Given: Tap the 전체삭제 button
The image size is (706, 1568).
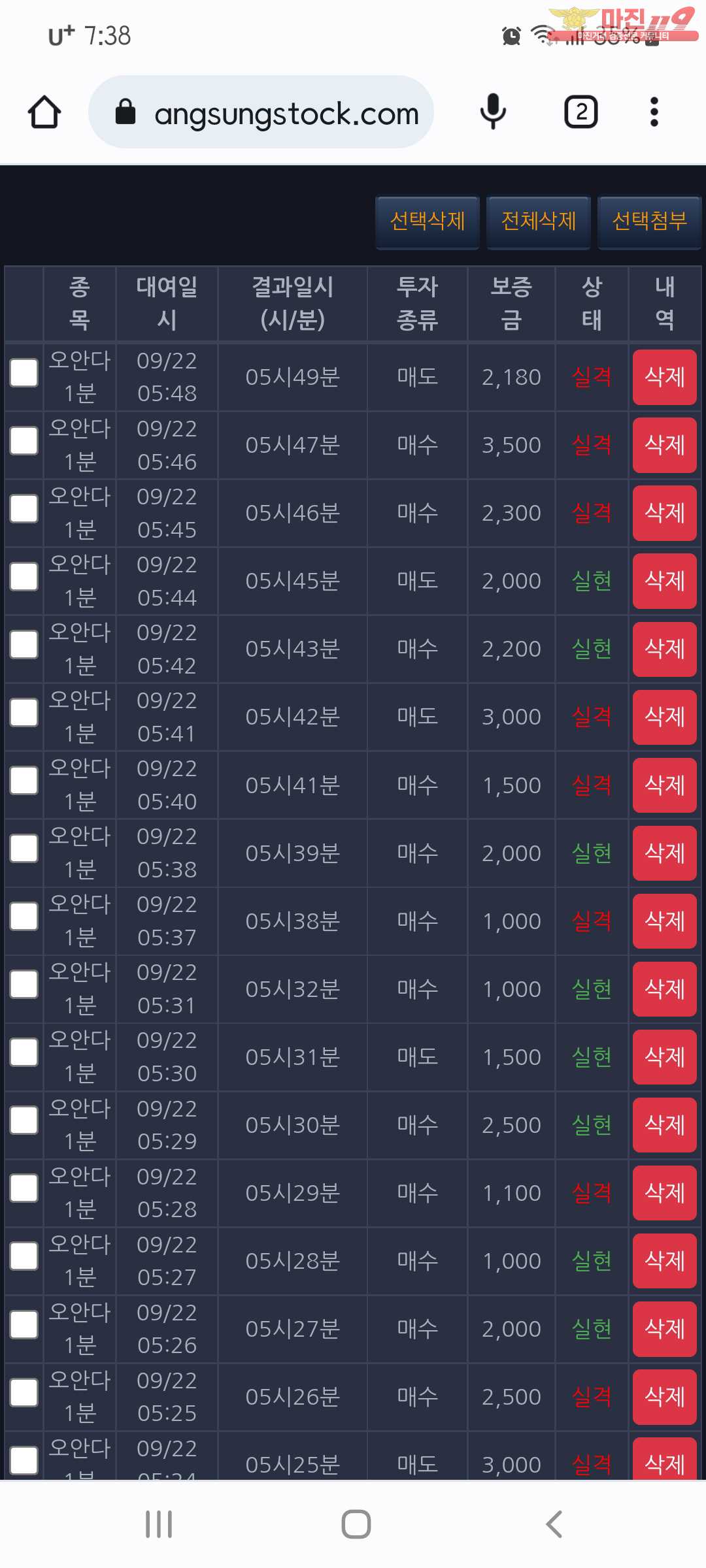Looking at the screenshot, I should pyautogui.click(x=539, y=222).
